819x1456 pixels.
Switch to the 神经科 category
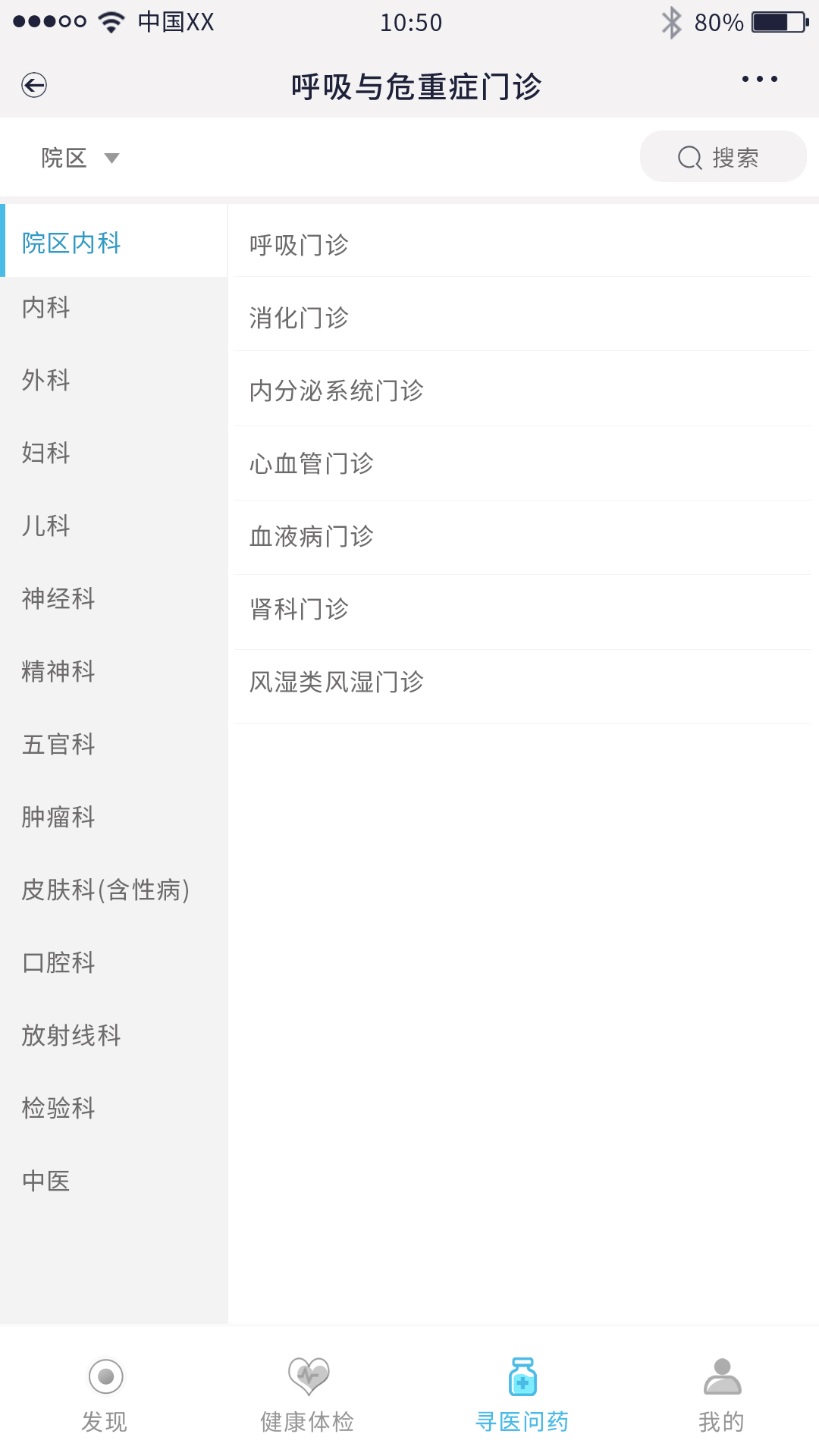59,598
